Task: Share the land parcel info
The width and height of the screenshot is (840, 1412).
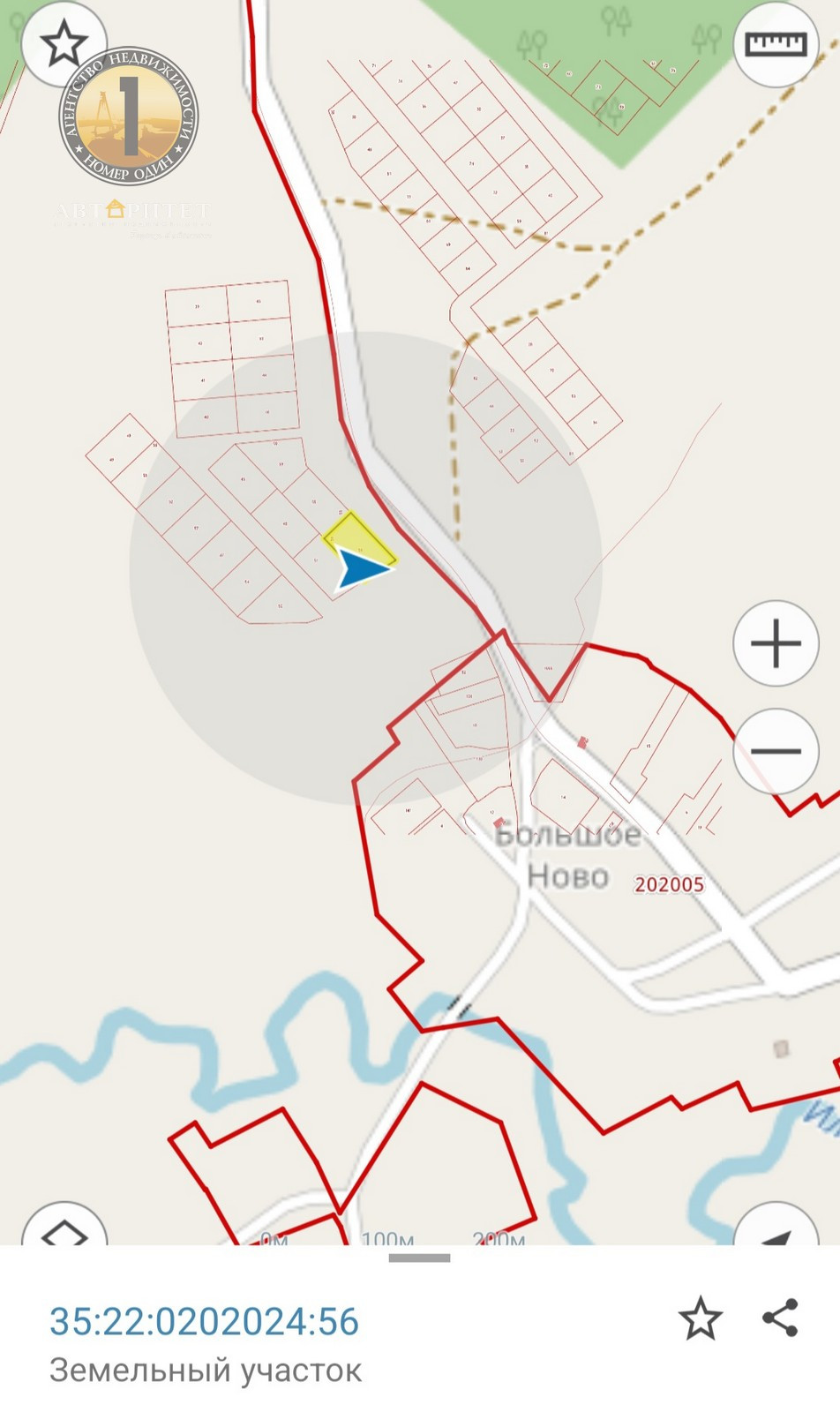Action: 781,1318
